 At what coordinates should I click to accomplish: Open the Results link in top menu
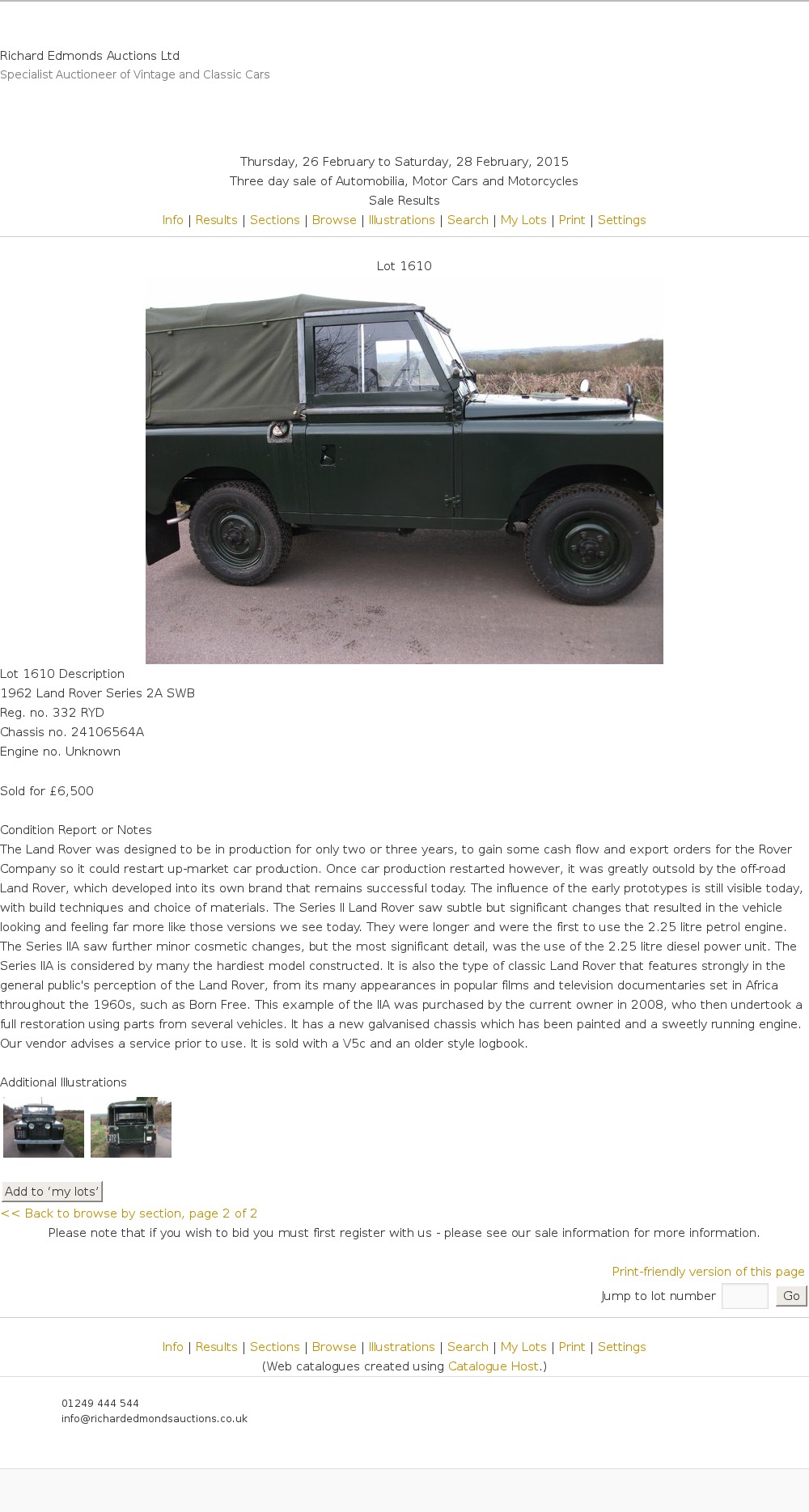pos(216,220)
